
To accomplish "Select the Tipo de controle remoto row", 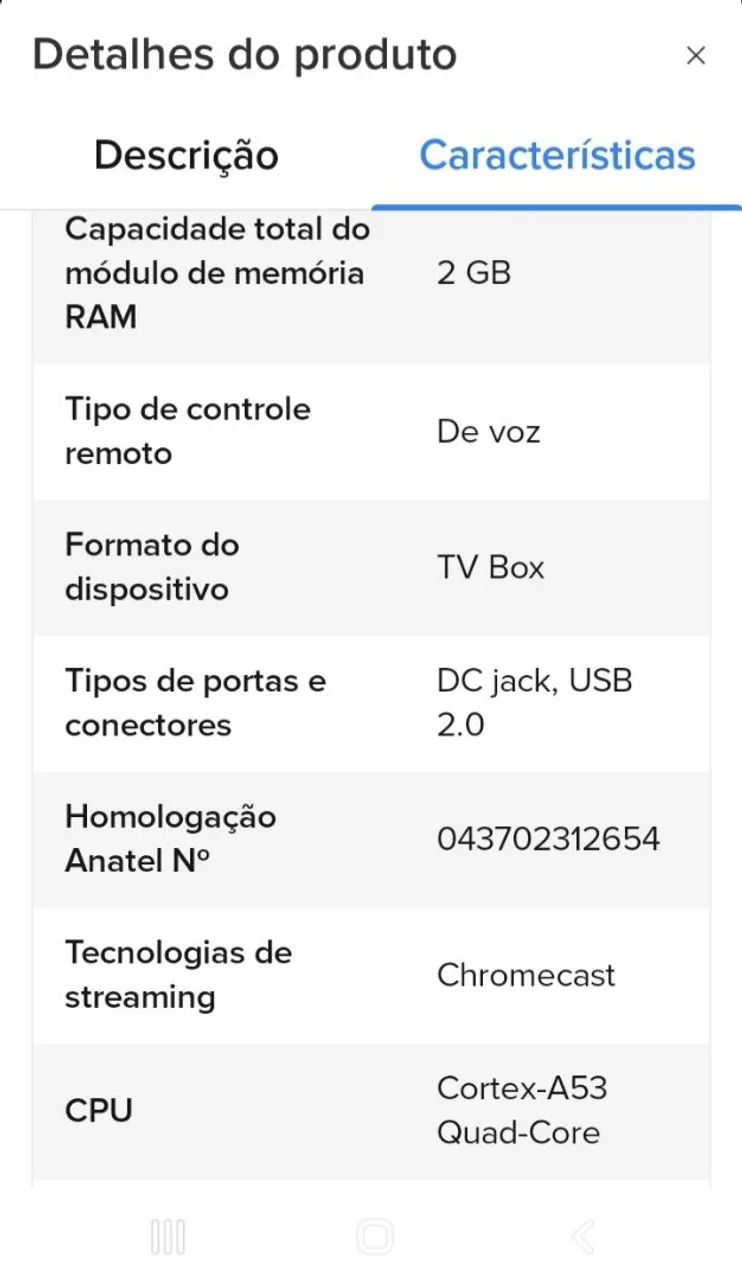I will tap(187, 431).
